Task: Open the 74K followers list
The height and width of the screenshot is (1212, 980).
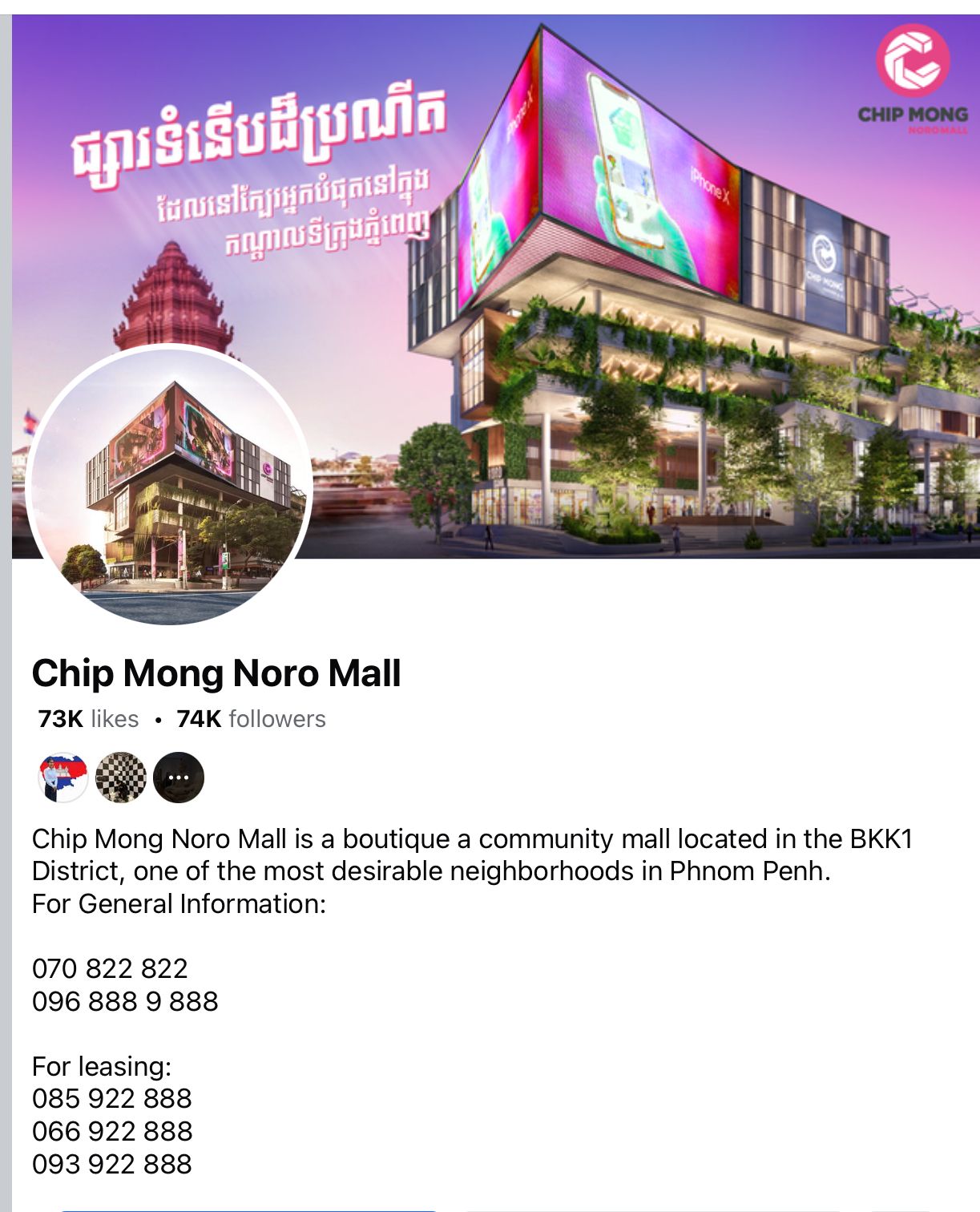Action: (x=251, y=719)
